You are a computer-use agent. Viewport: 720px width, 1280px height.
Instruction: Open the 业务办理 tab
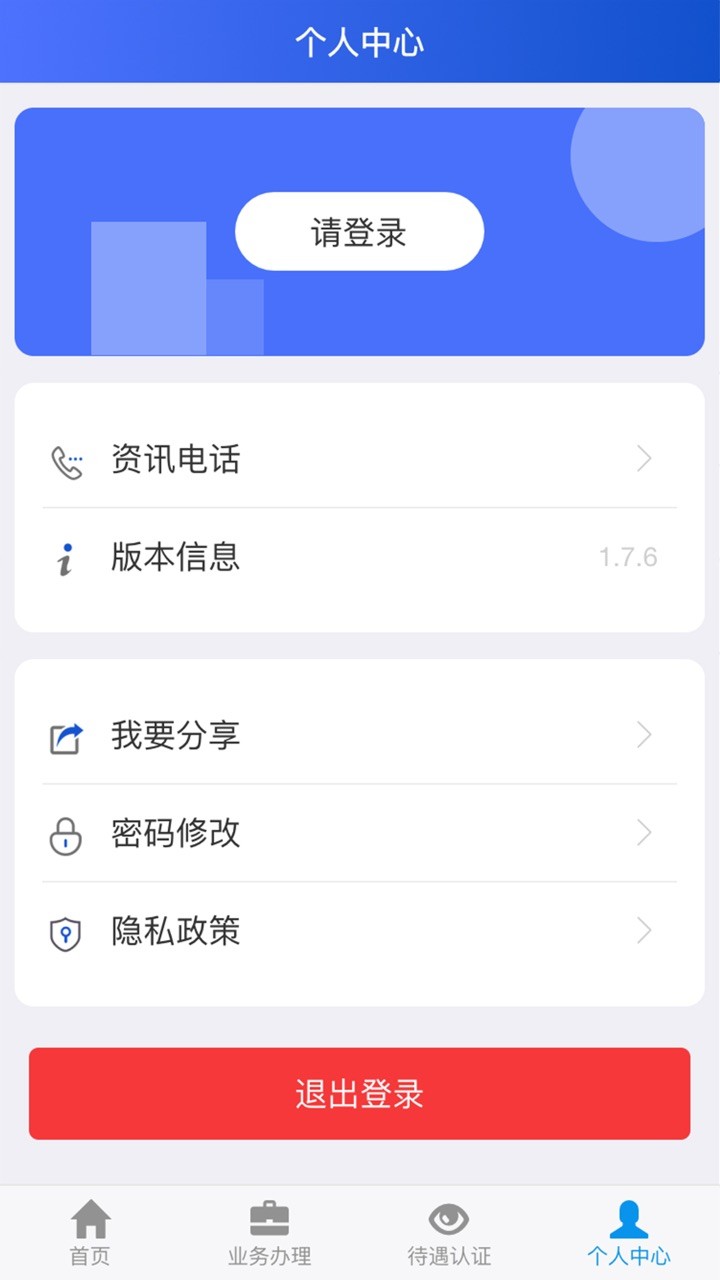269,1233
